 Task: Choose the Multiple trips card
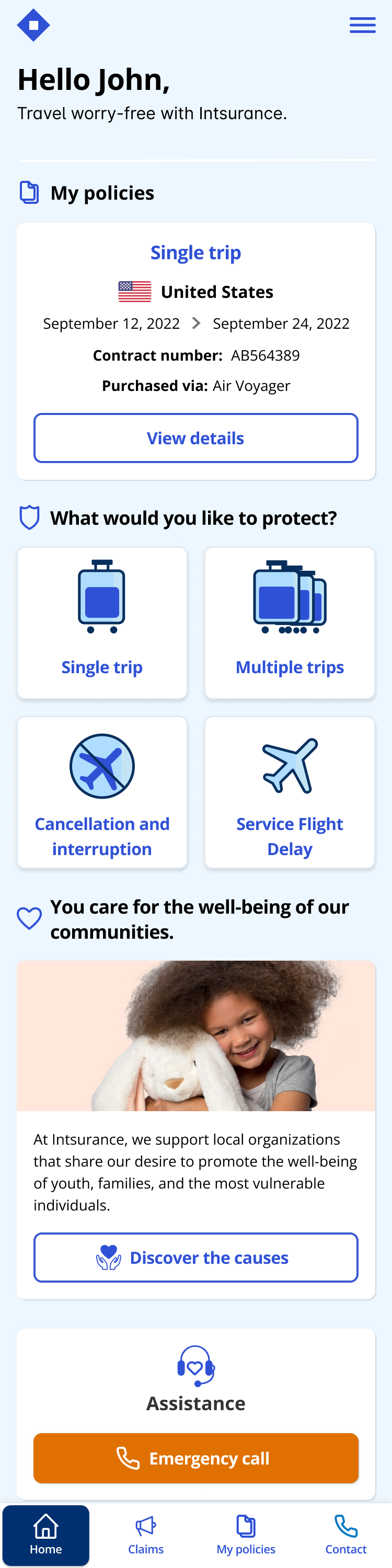(290, 622)
